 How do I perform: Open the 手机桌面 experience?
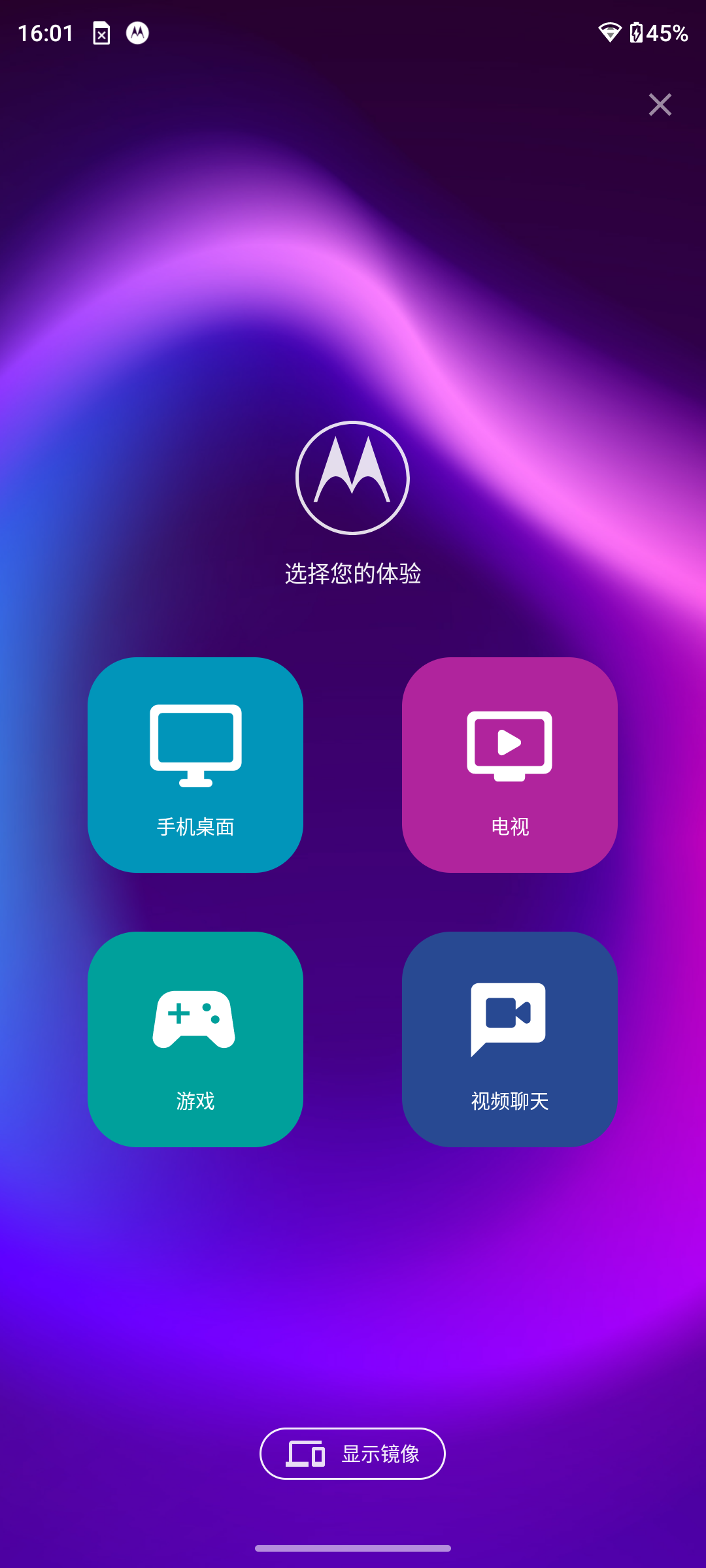195,764
